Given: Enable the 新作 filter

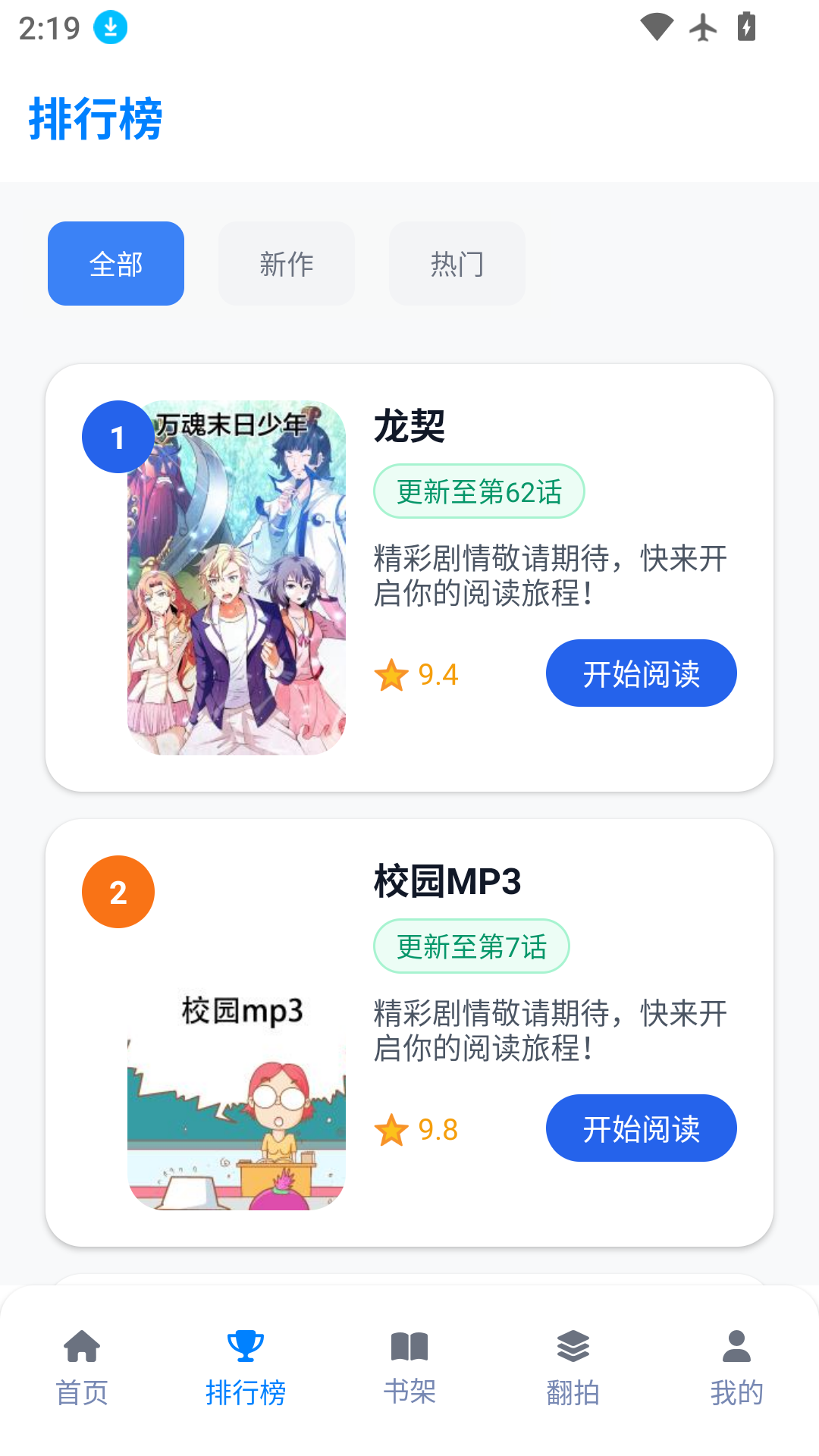Looking at the screenshot, I should (x=286, y=263).
